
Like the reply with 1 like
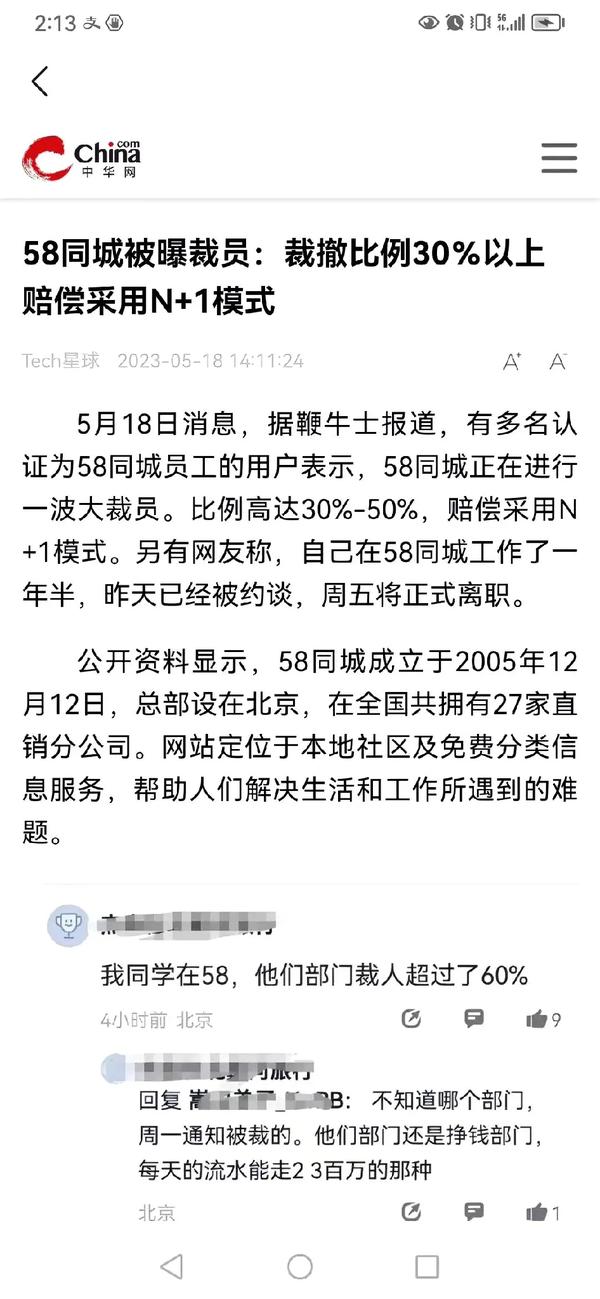pos(543,1212)
